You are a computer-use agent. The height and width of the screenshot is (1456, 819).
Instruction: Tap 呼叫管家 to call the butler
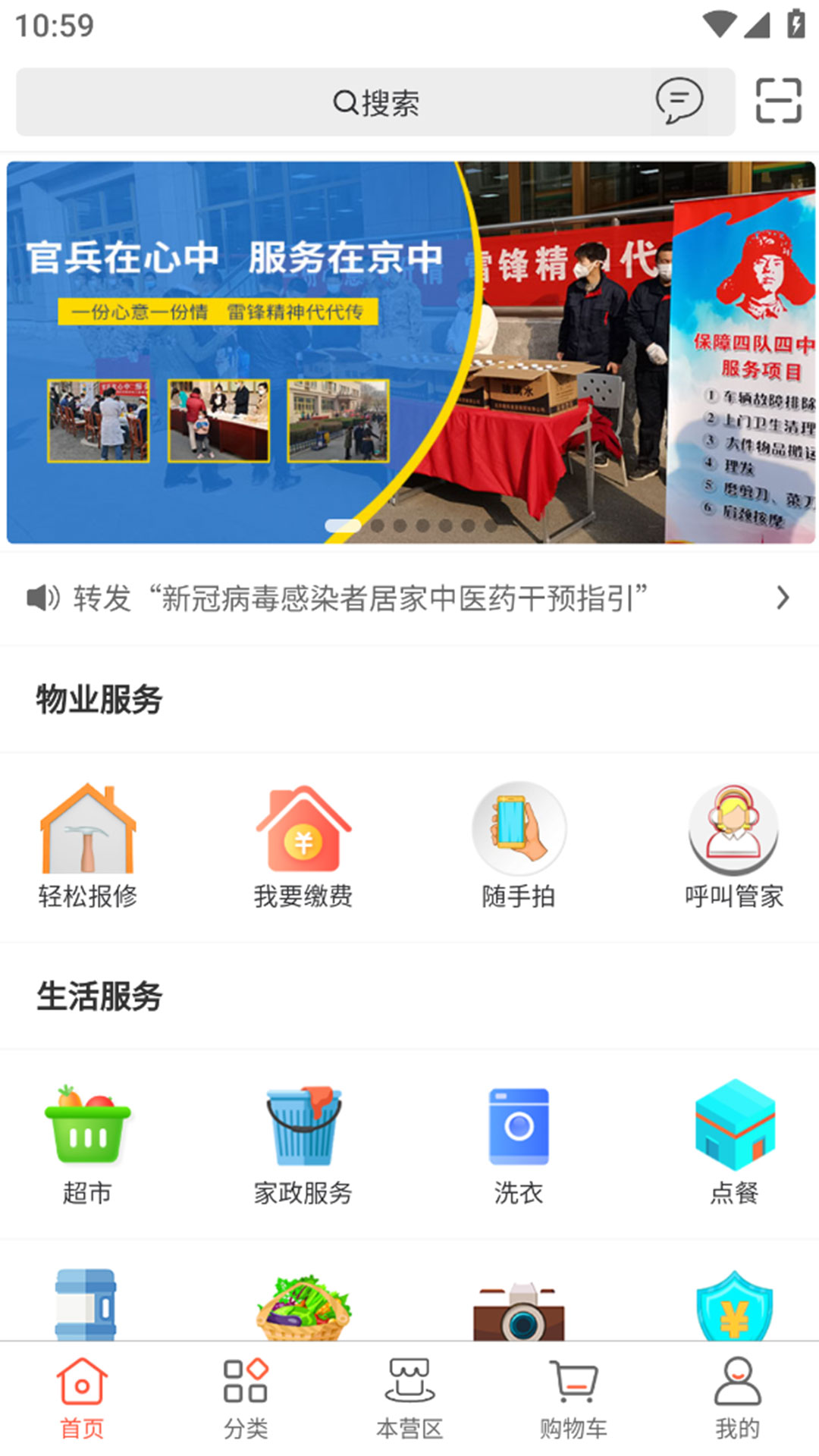(x=733, y=846)
